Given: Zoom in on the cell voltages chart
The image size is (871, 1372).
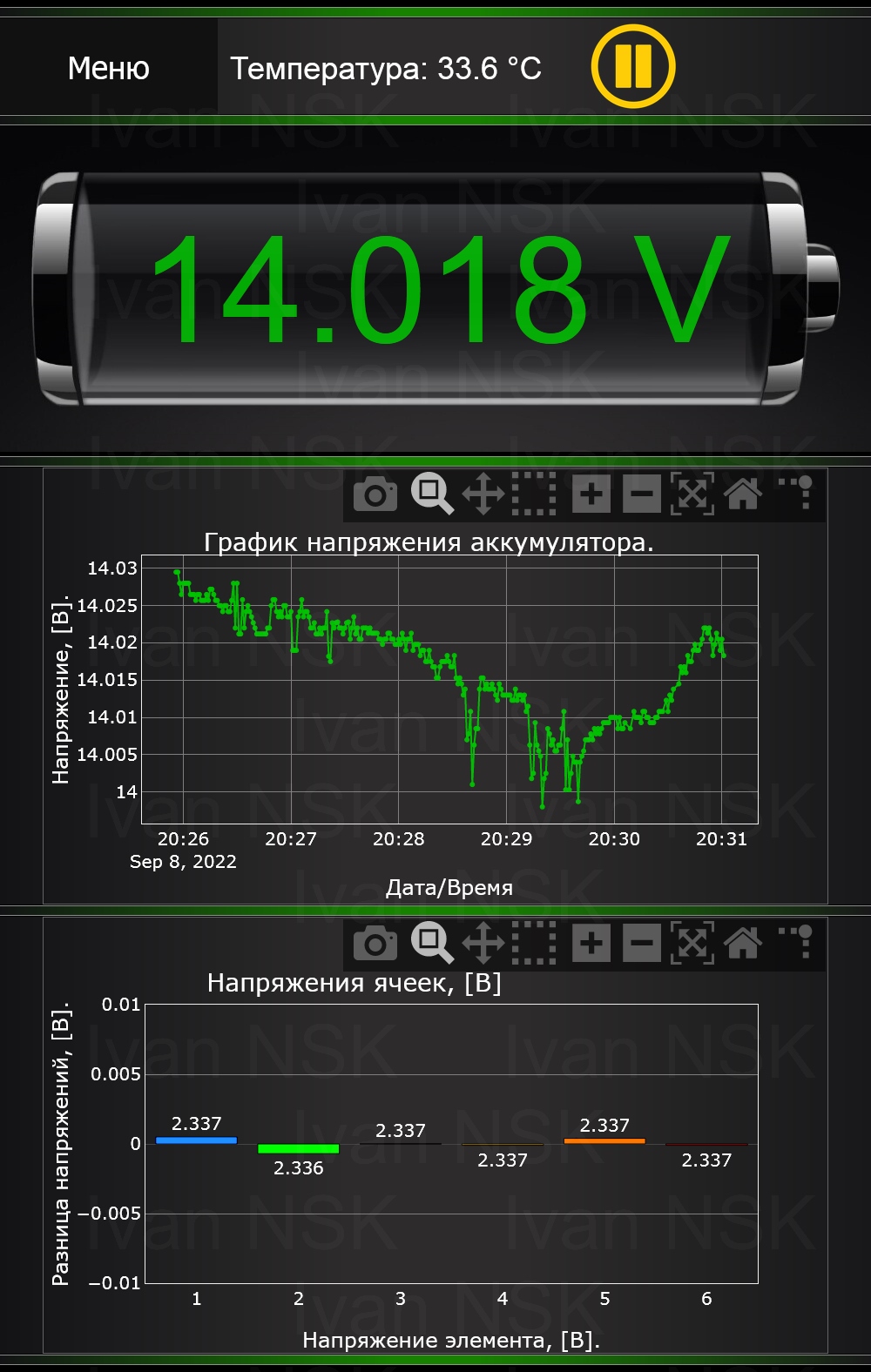Looking at the screenshot, I should (591, 944).
